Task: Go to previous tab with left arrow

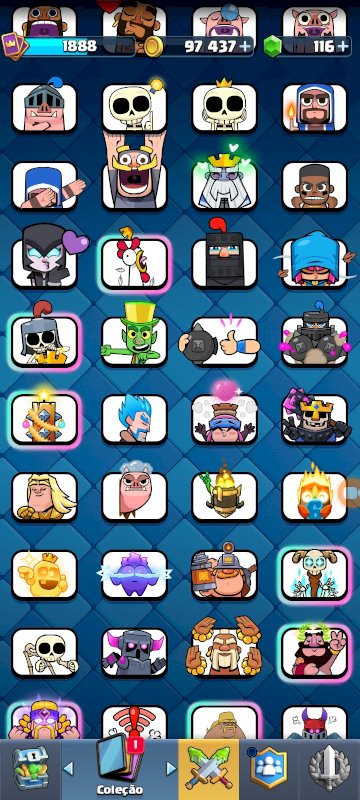Action: pos(69,768)
